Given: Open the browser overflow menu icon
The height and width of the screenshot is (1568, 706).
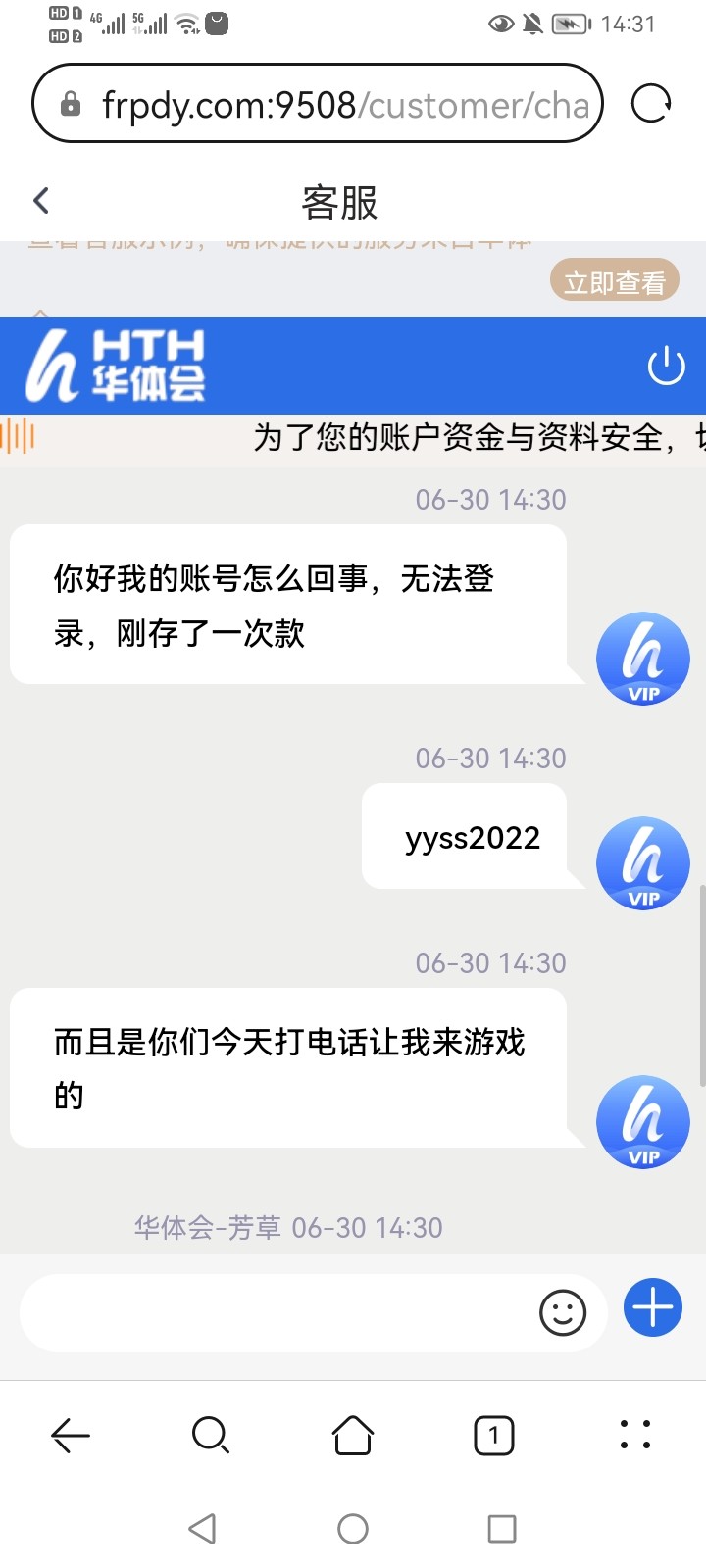Looking at the screenshot, I should (x=634, y=1436).
